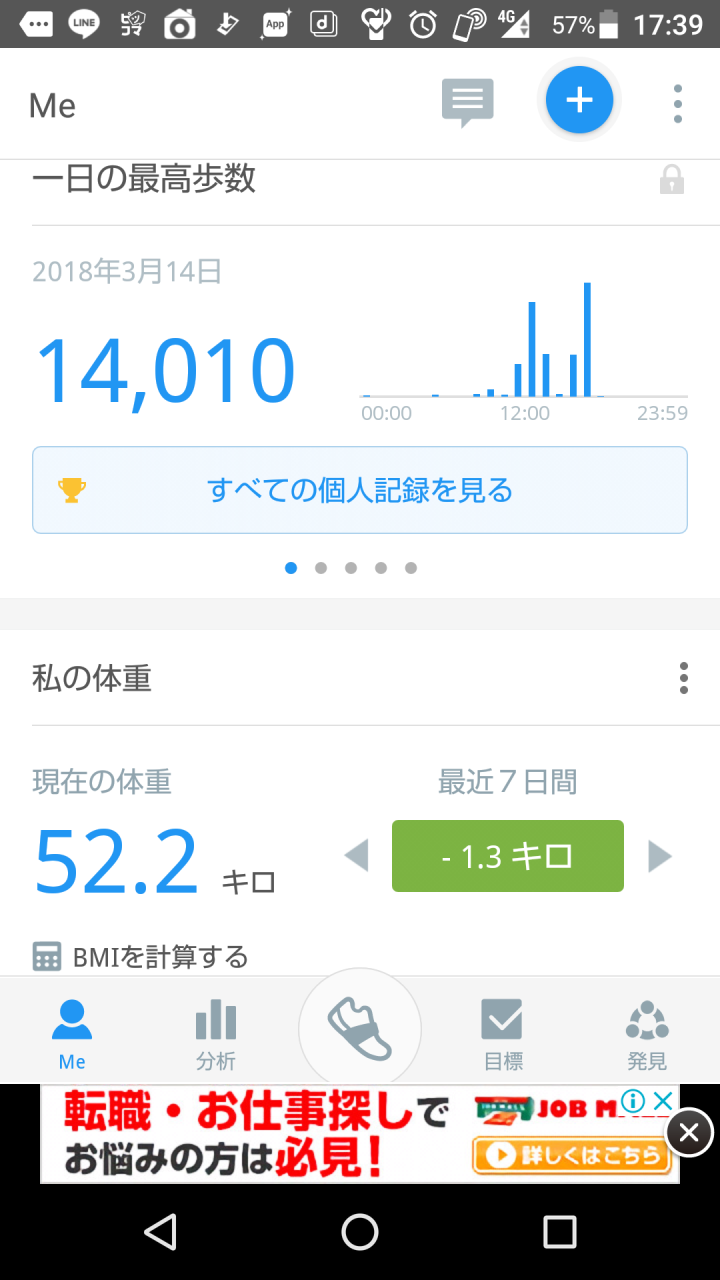Tap the lock icon beside 一日の最高歩数
The width and height of the screenshot is (720, 1280).
coord(672,180)
